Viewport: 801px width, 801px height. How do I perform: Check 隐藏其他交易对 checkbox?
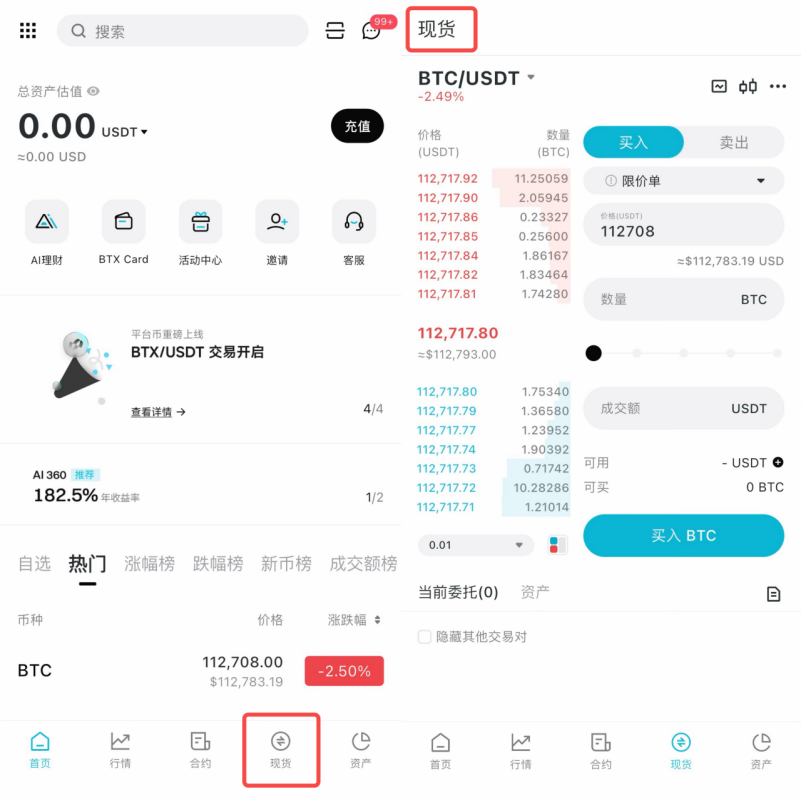pyautogui.click(x=425, y=637)
